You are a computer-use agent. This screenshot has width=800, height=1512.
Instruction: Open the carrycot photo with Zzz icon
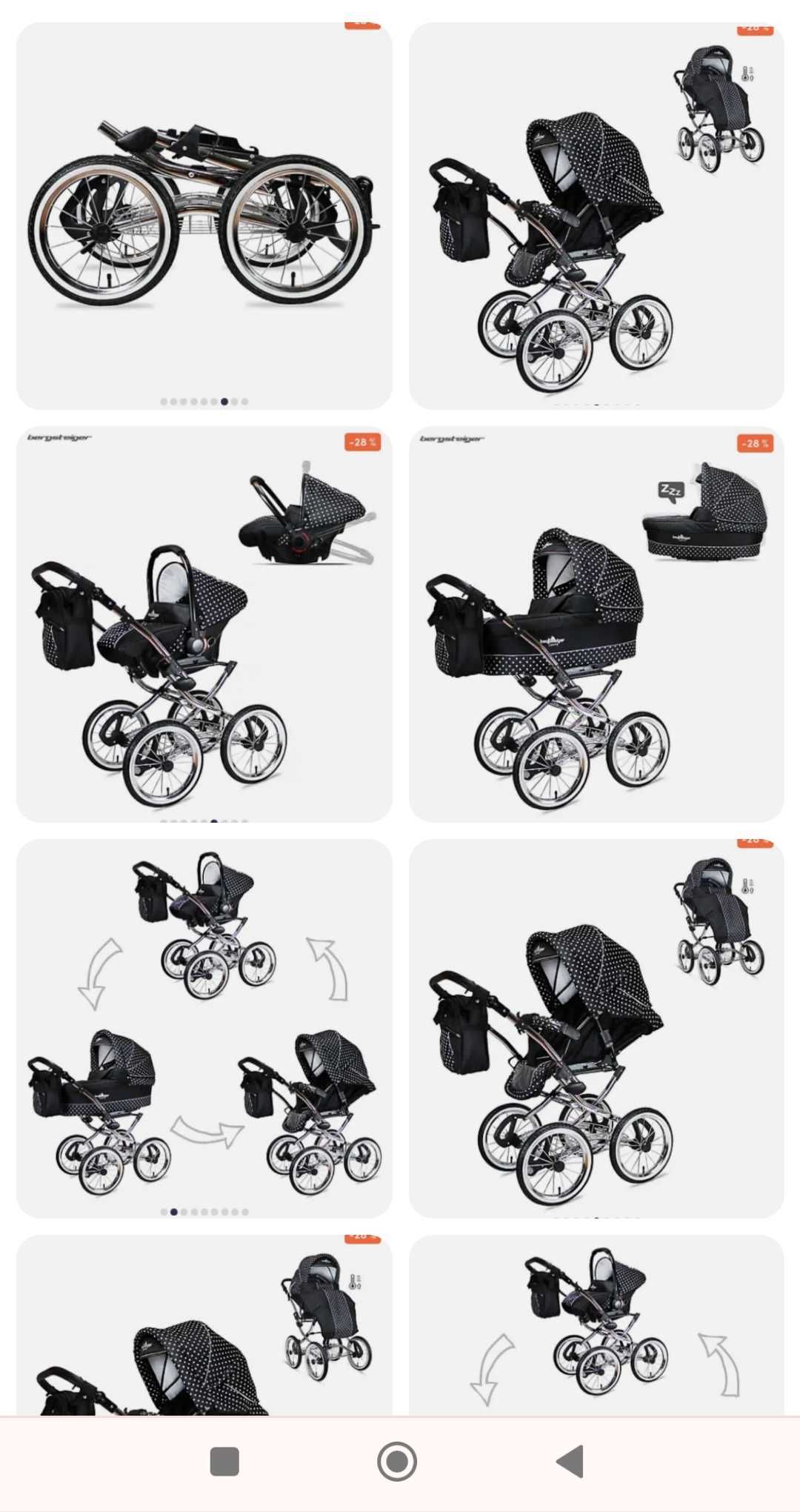tap(596, 623)
